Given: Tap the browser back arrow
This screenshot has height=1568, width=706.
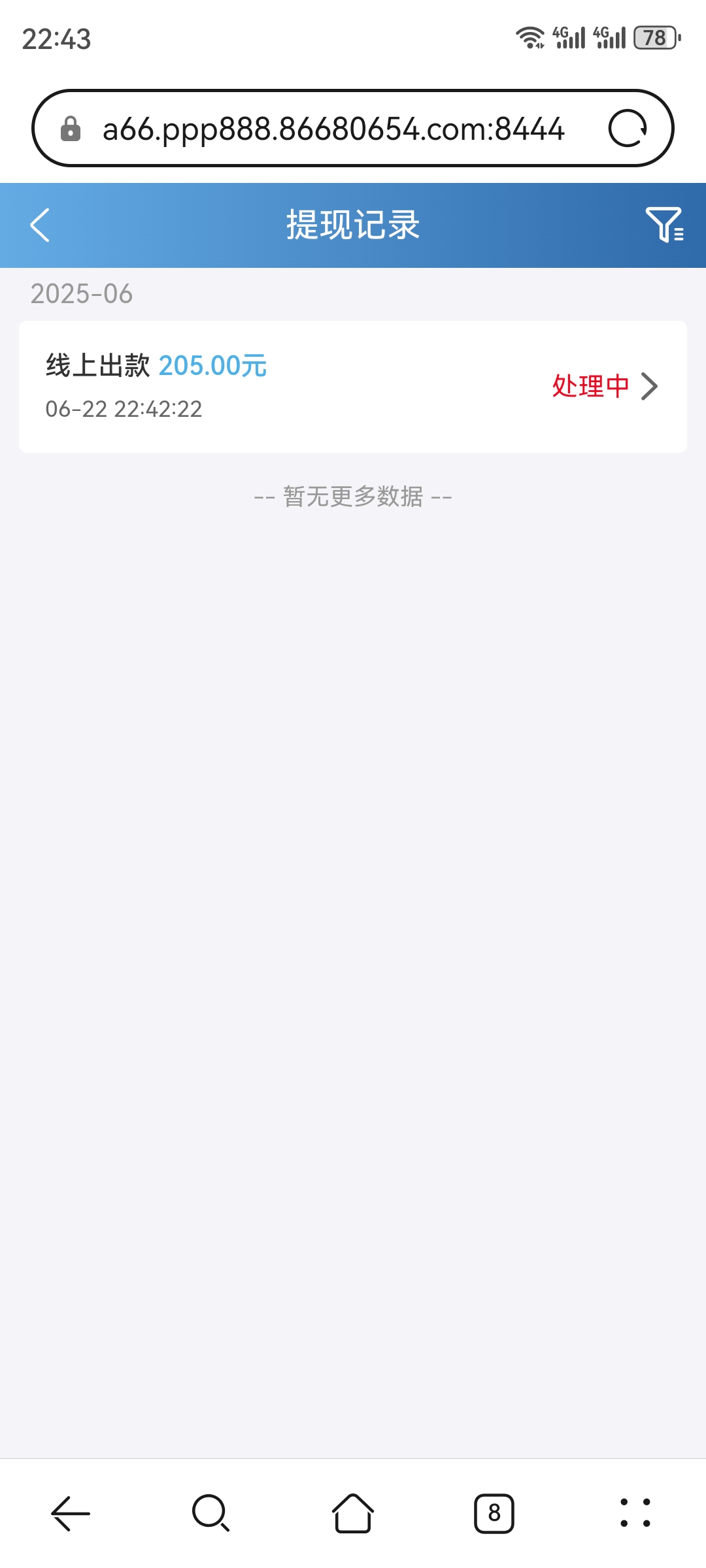Looking at the screenshot, I should [x=71, y=1513].
